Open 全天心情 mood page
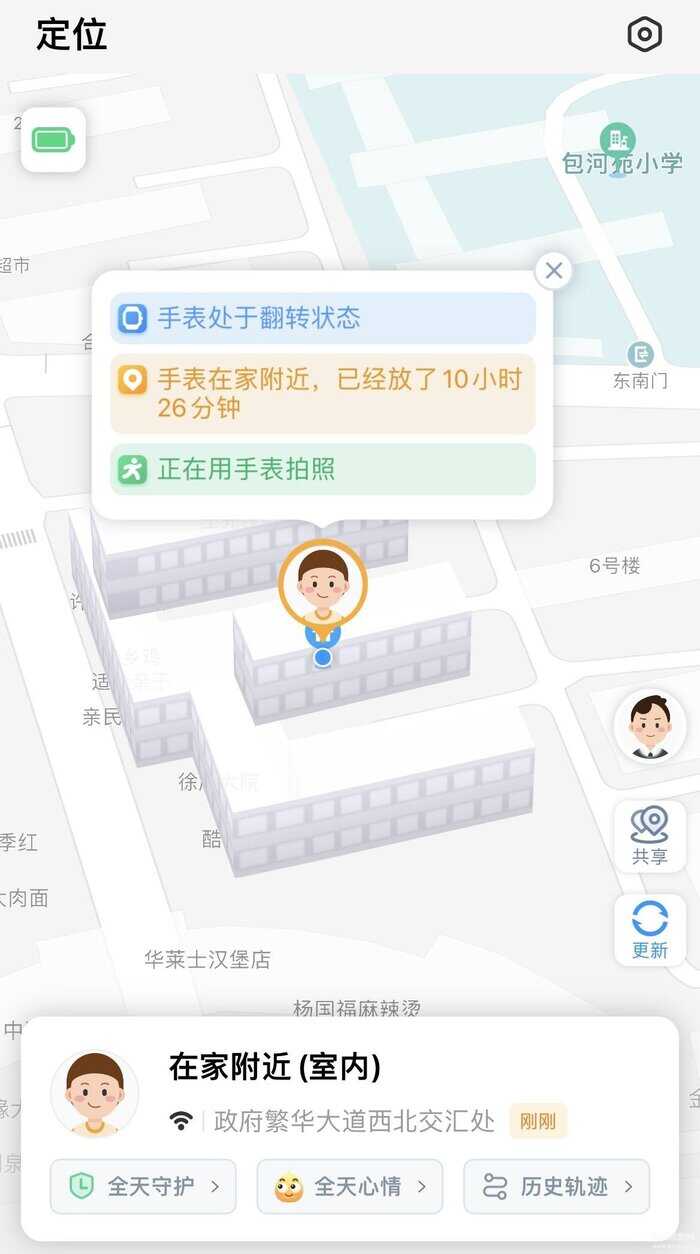 coord(349,1186)
